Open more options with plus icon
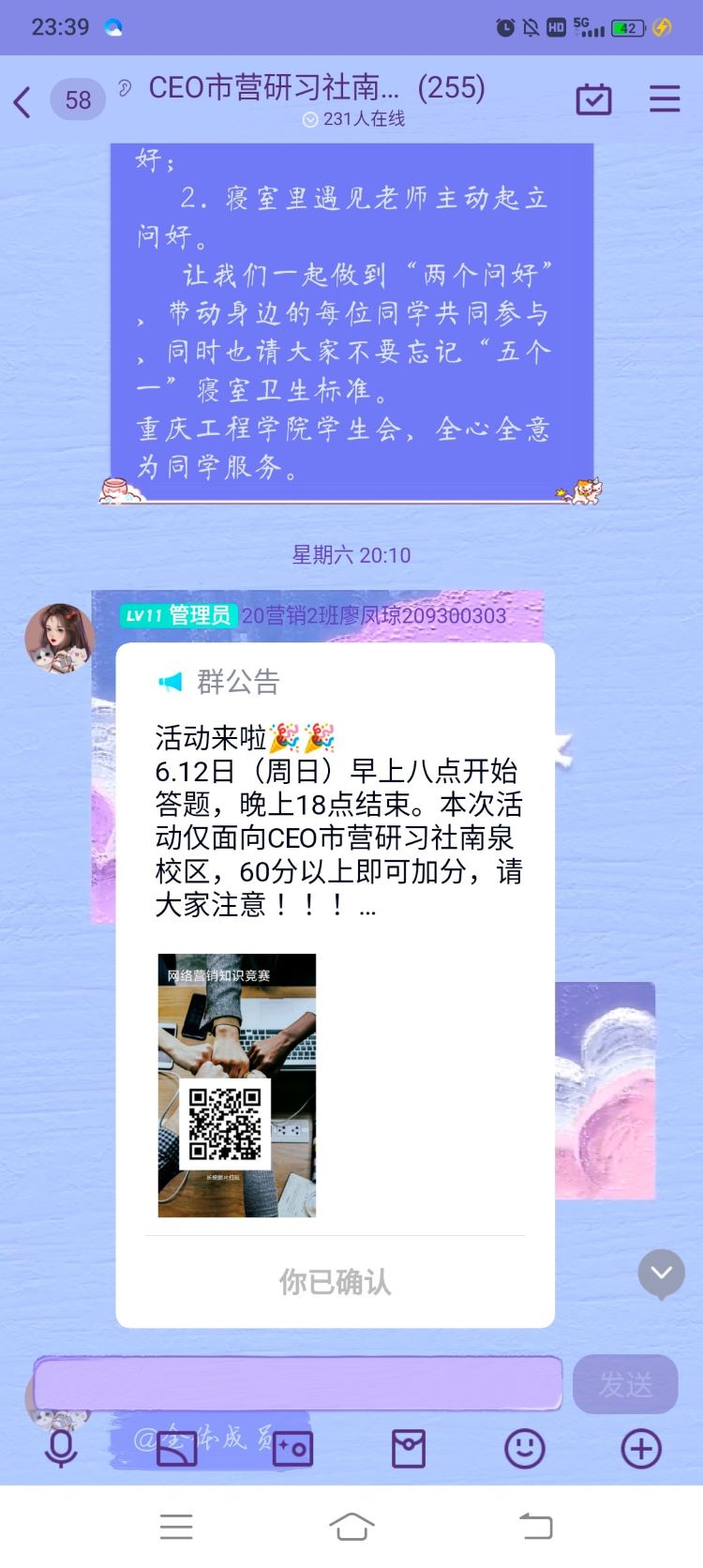This screenshot has width=703, height=1568. [641, 1449]
